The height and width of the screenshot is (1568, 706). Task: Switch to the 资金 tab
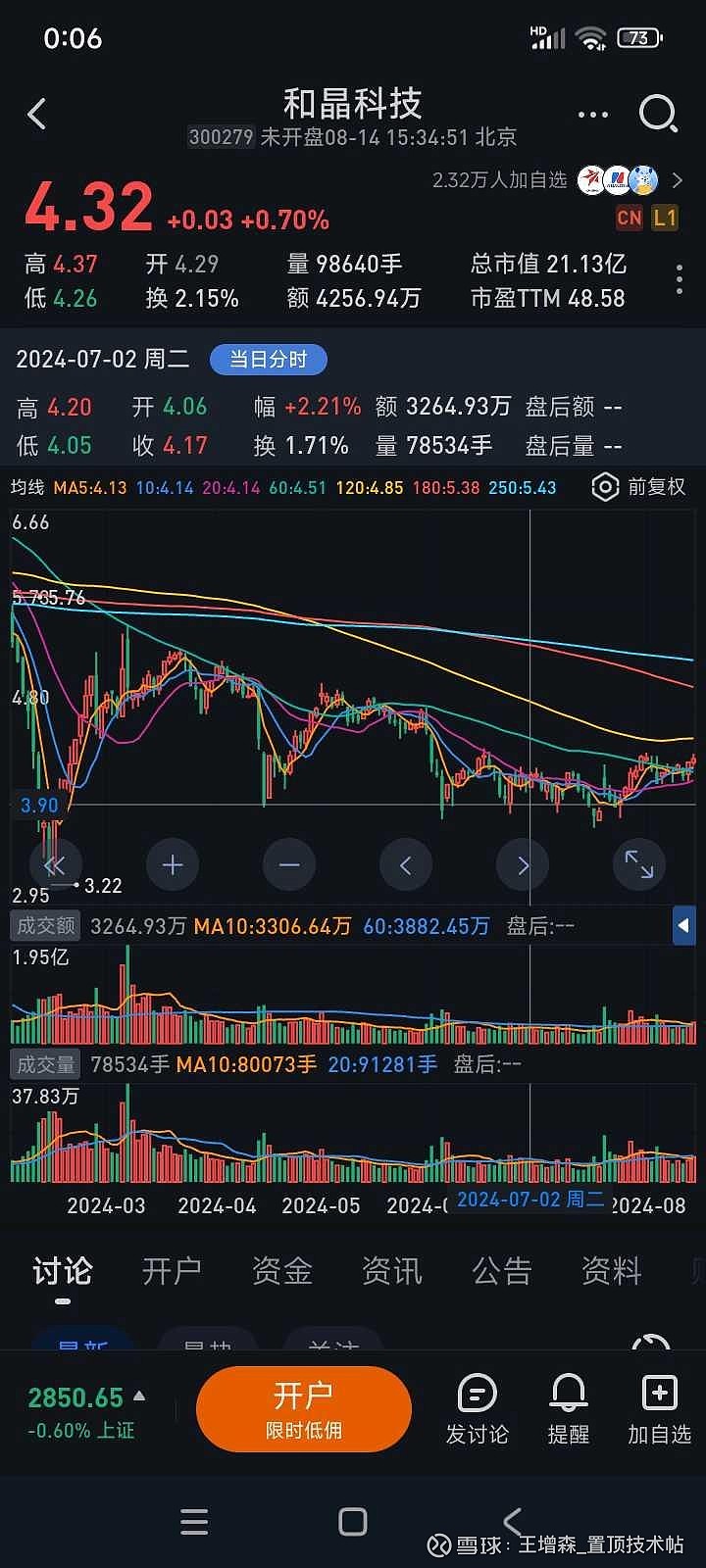pyautogui.click(x=282, y=1271)
